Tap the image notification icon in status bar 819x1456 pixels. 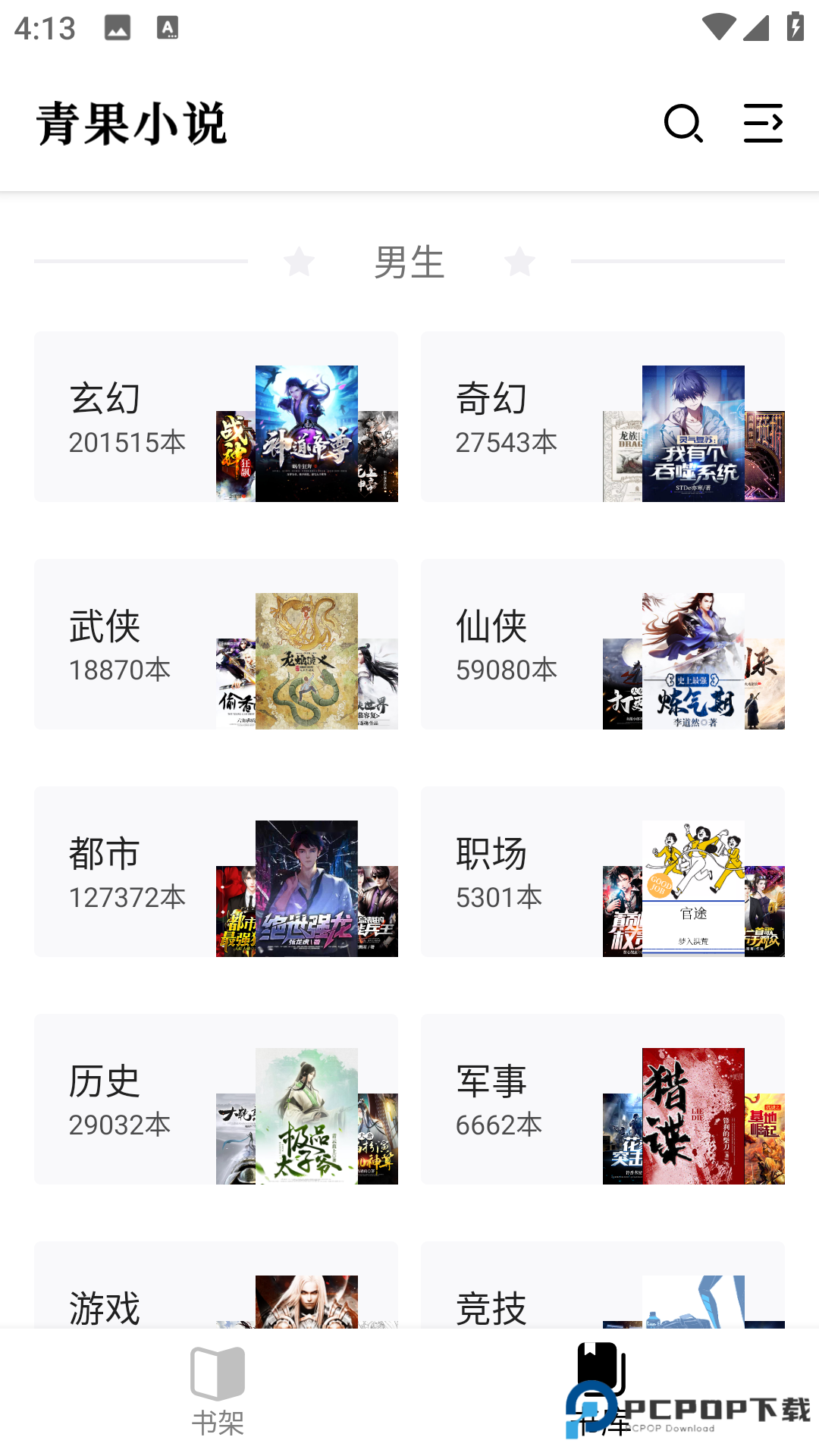pyautogui.click(x=118, y=28)
